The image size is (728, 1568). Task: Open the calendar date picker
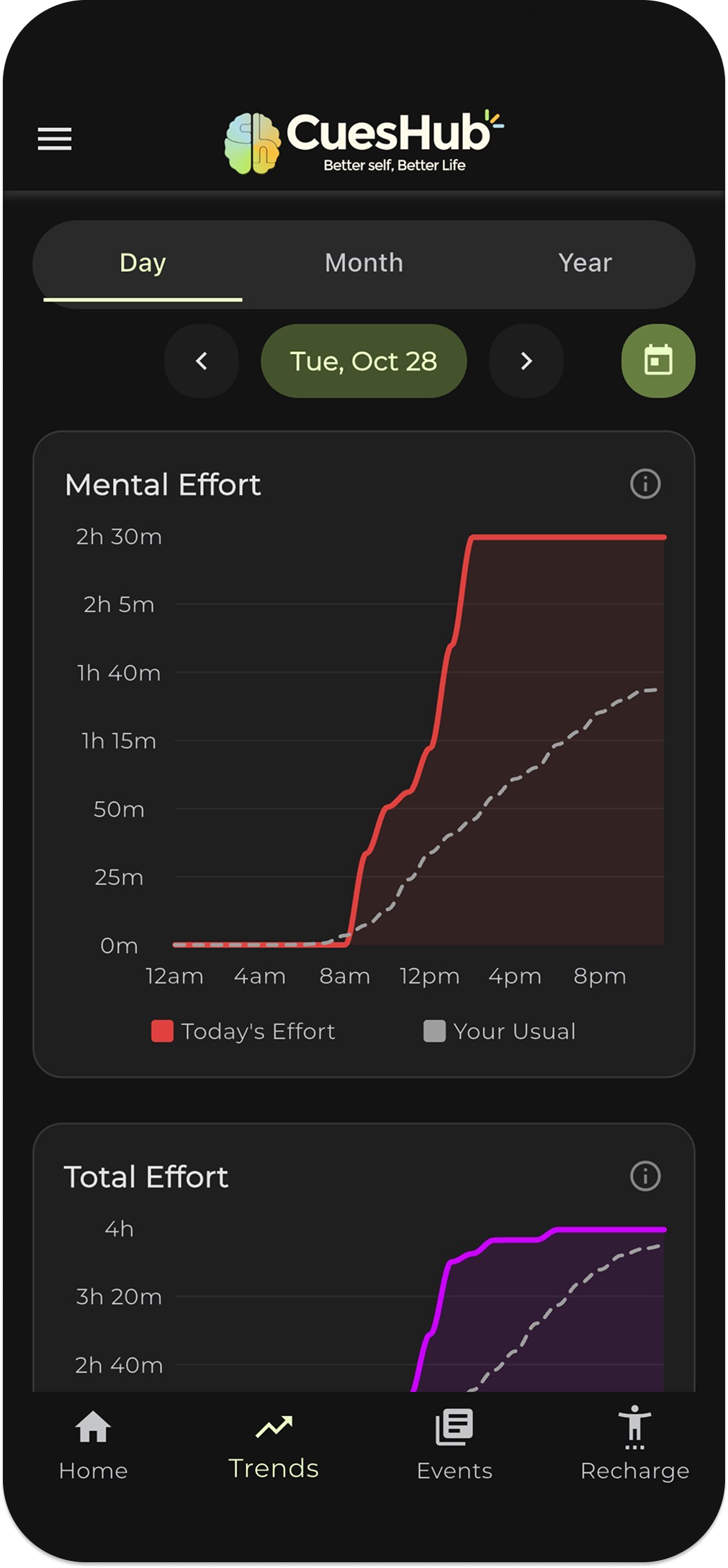point(658,361)
